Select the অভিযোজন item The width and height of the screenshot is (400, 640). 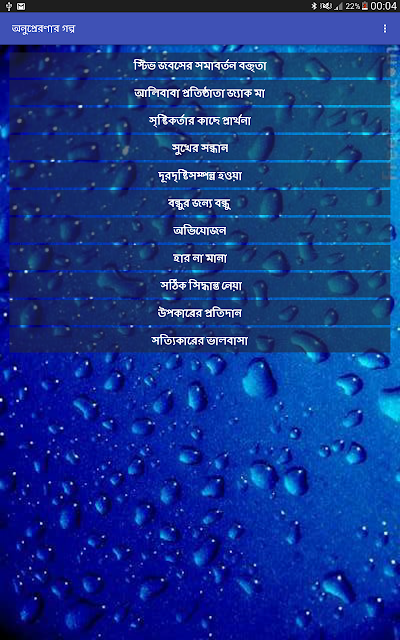pyautogui.click(x=200, y=231)
